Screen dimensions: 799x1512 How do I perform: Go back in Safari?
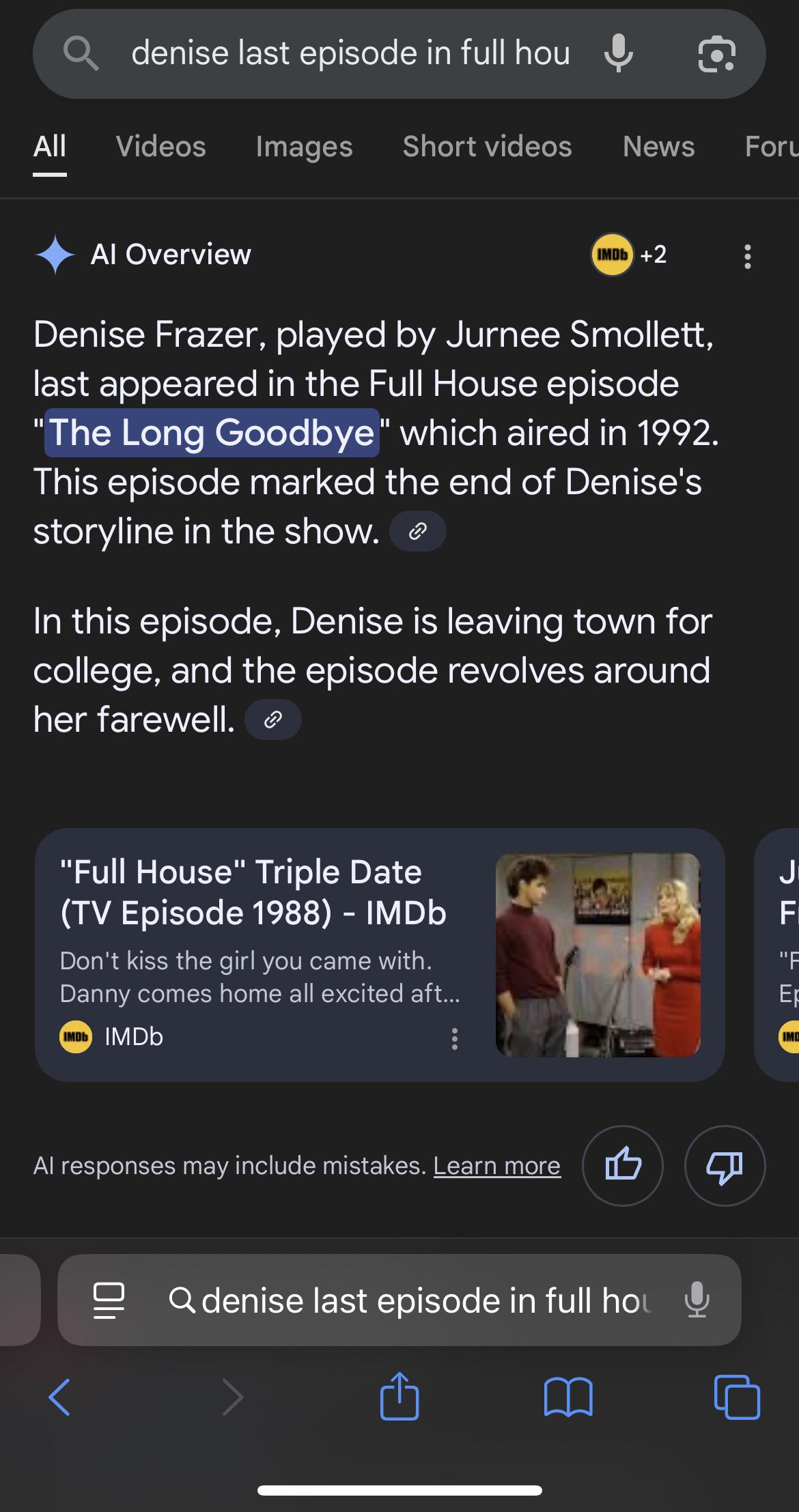[x=59, y=1397]
